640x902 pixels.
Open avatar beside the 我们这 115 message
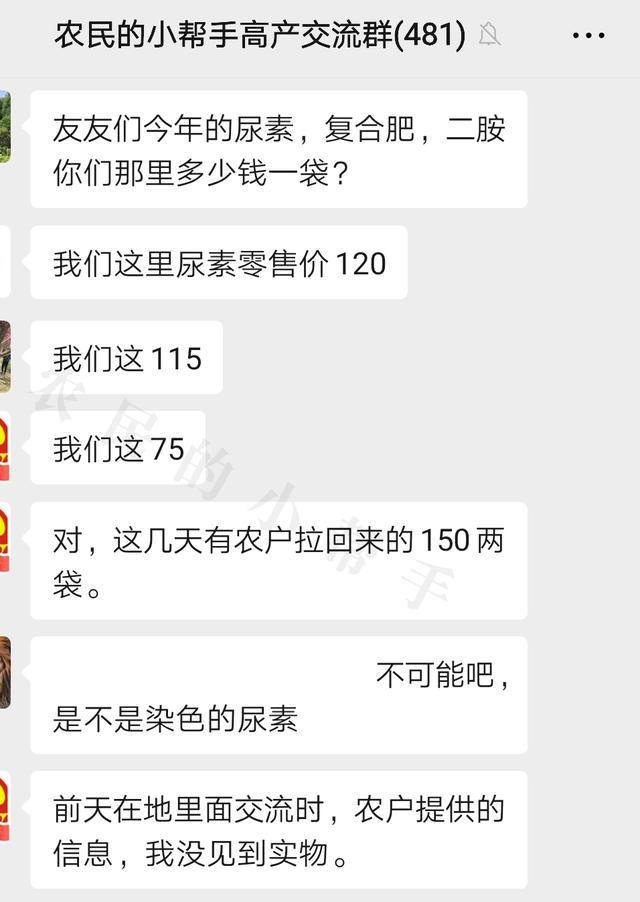(5, 356)
